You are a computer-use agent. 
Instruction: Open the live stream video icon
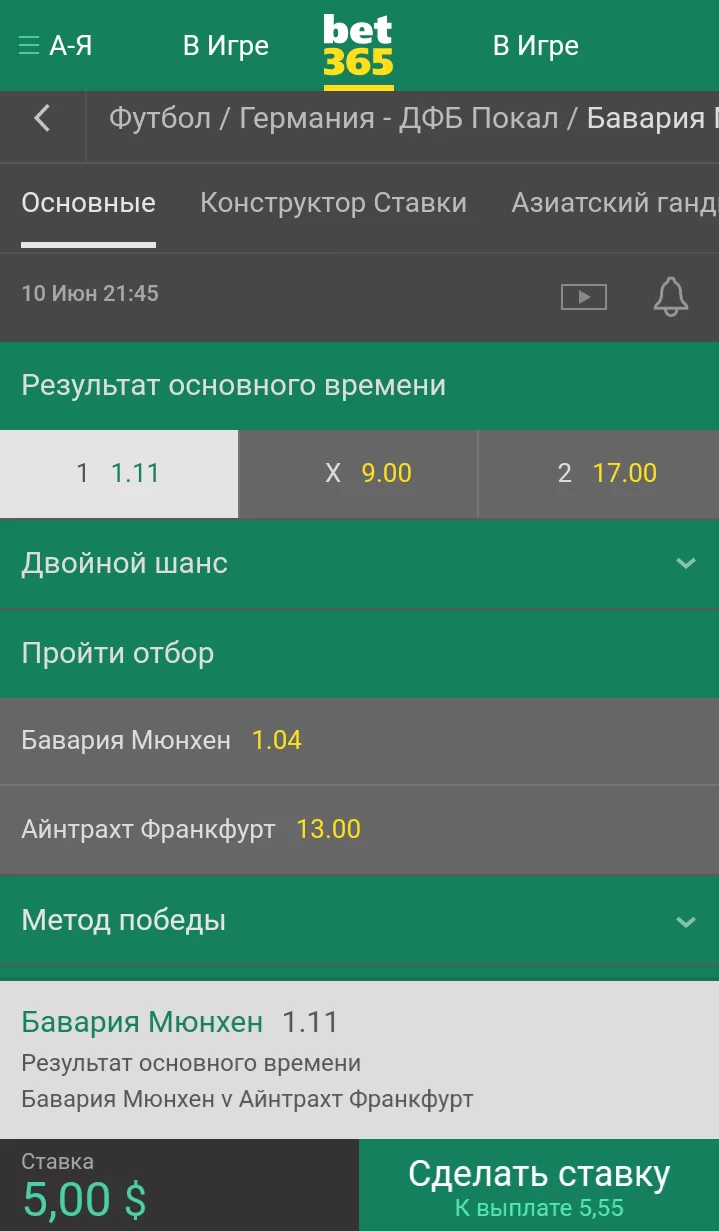[x=583, y=297]
